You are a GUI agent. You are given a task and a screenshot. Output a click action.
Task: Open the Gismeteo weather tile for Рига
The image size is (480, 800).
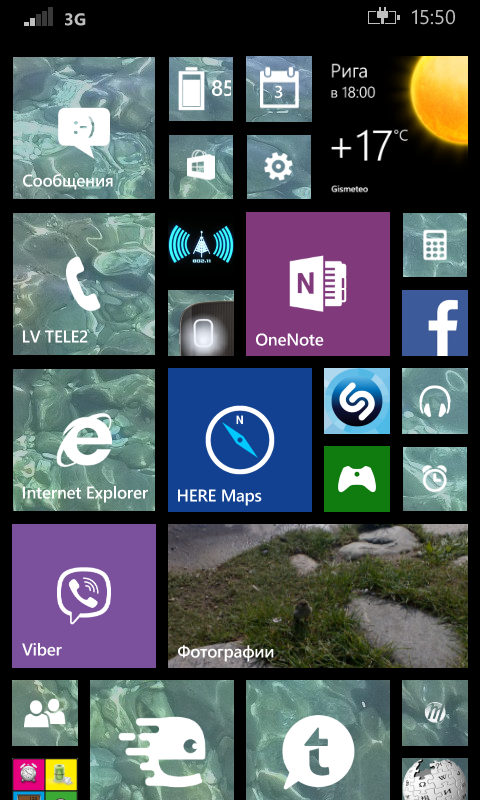click(x=396, y=128)
